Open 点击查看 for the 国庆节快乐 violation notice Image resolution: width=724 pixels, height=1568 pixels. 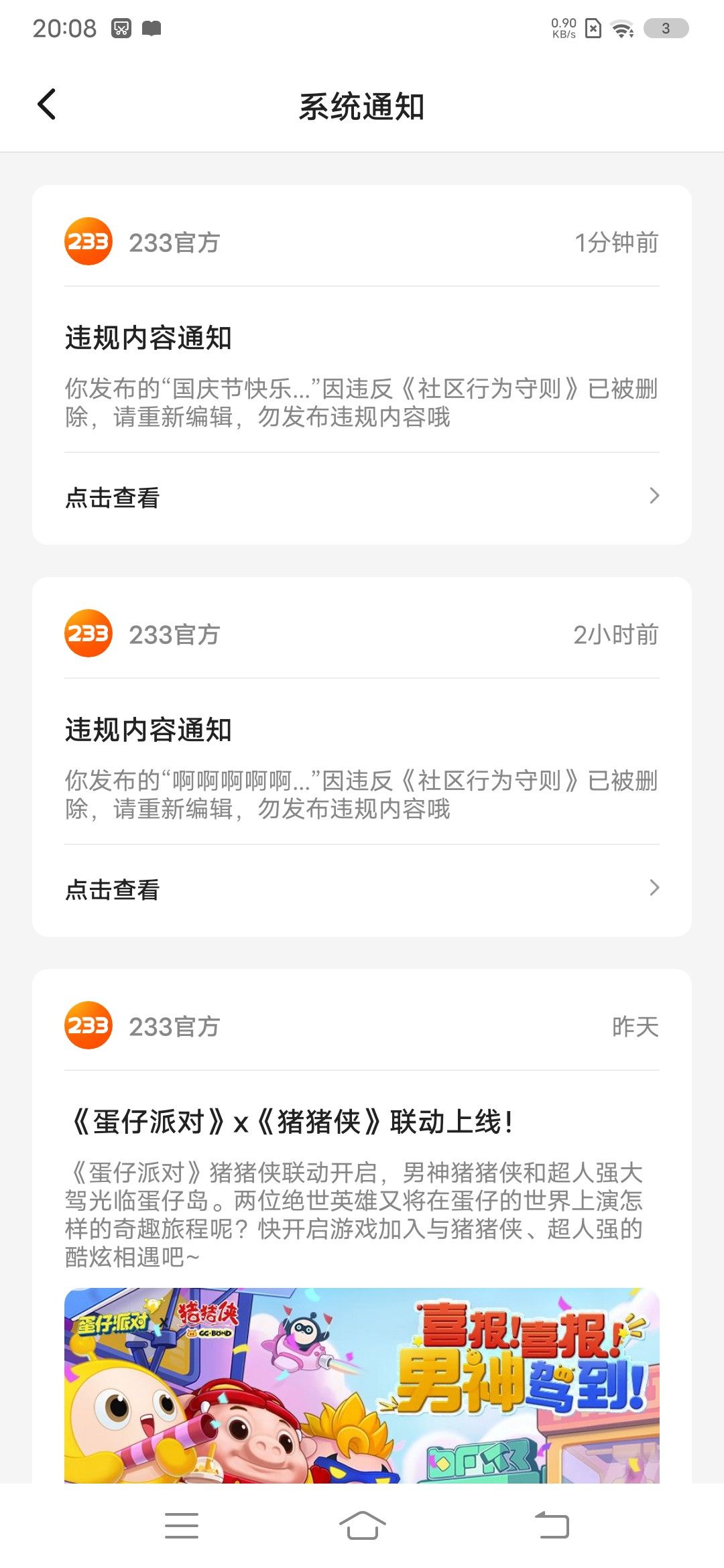[362, 497]
